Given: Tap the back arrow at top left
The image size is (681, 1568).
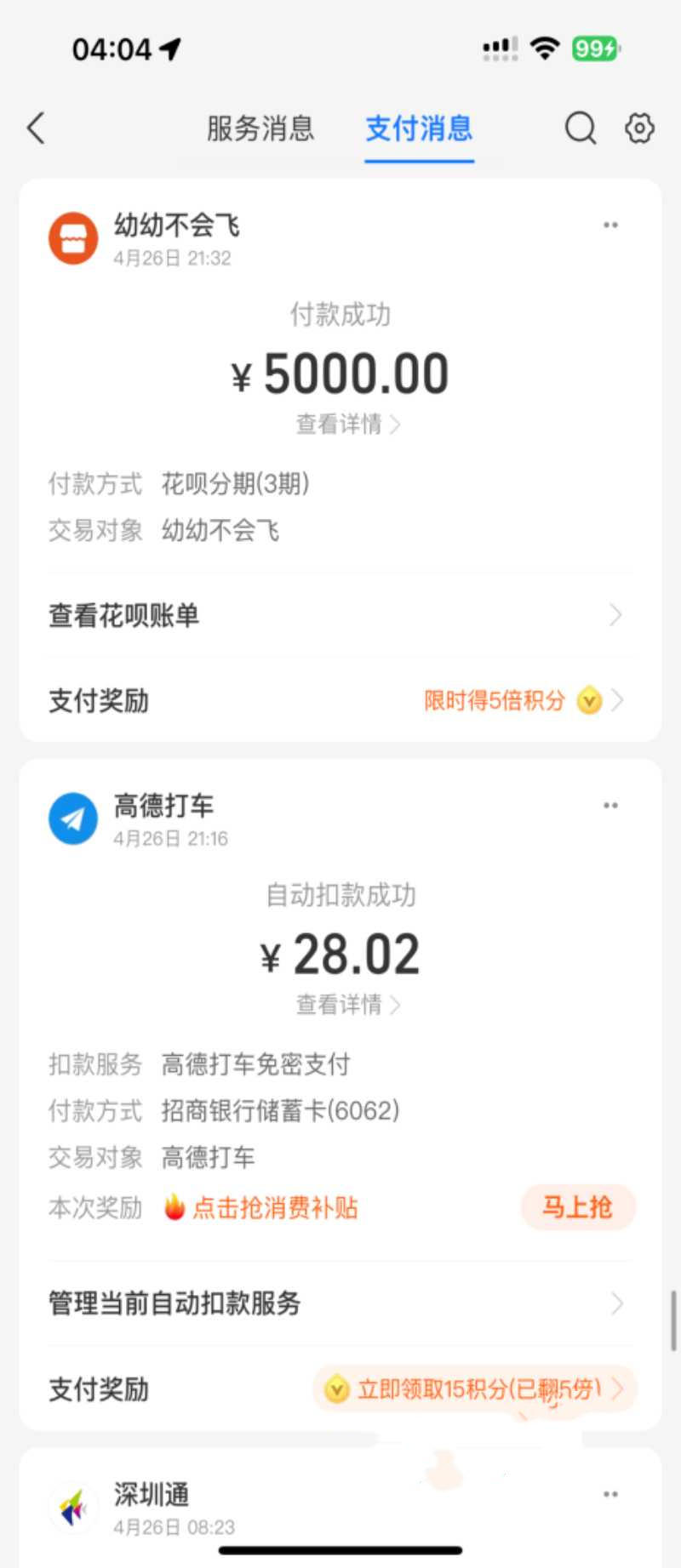Looking at the screenshot, I should click(34, 128).
